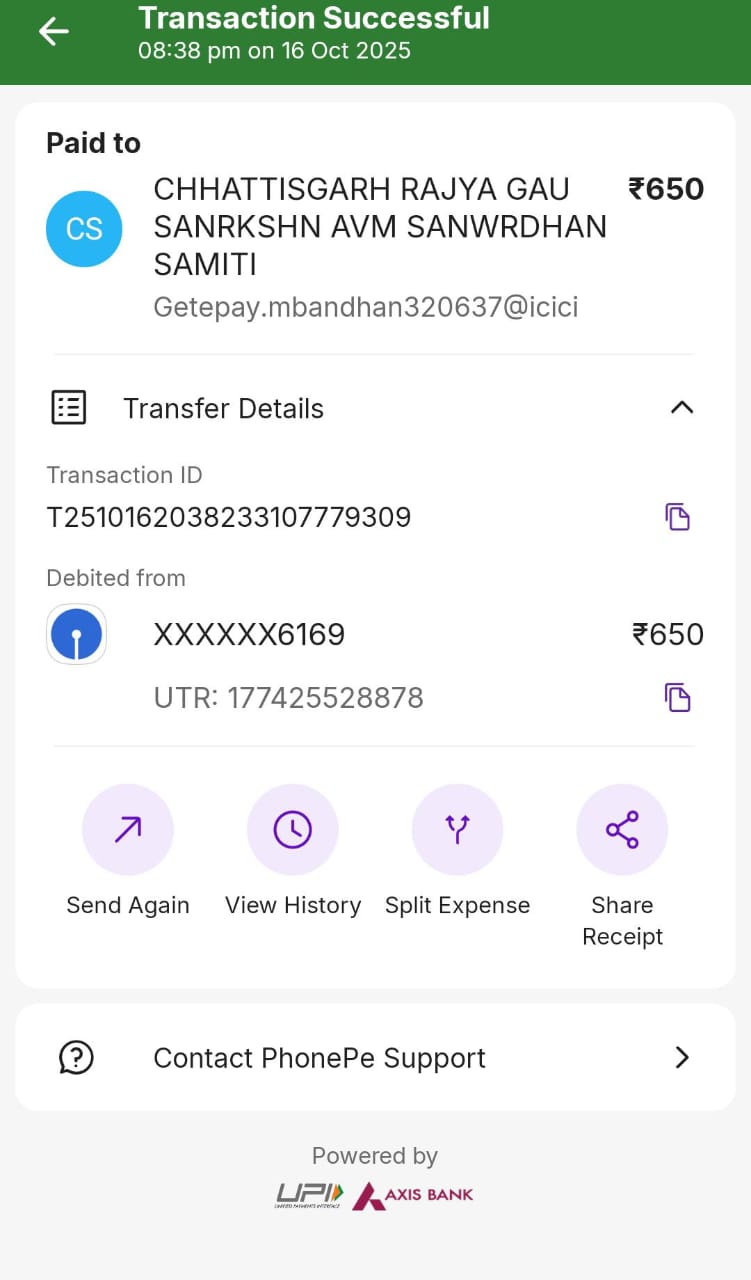
Task: Share the payment receipt
Action: coord(622,830)
